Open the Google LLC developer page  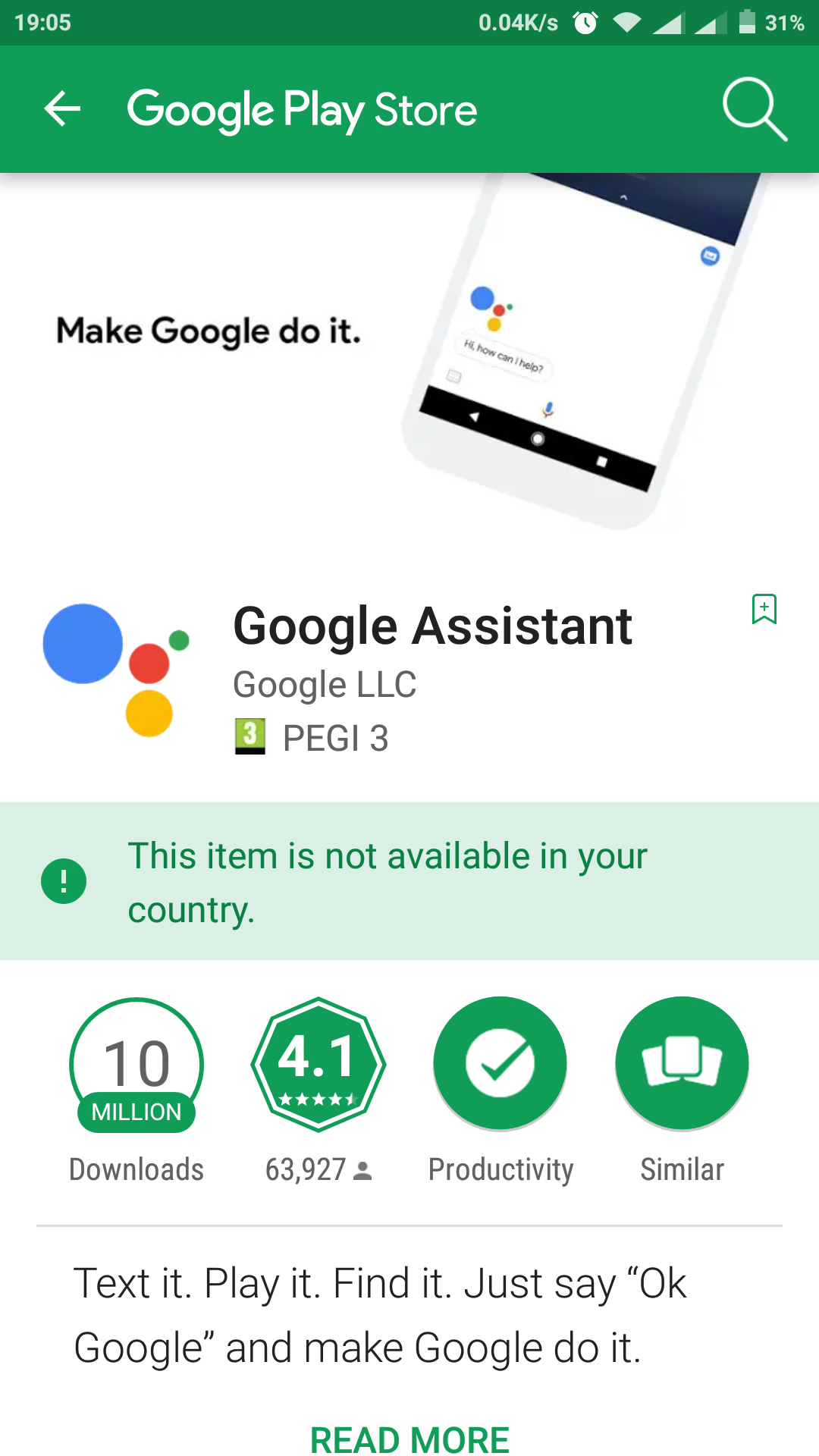coord(325,685)
